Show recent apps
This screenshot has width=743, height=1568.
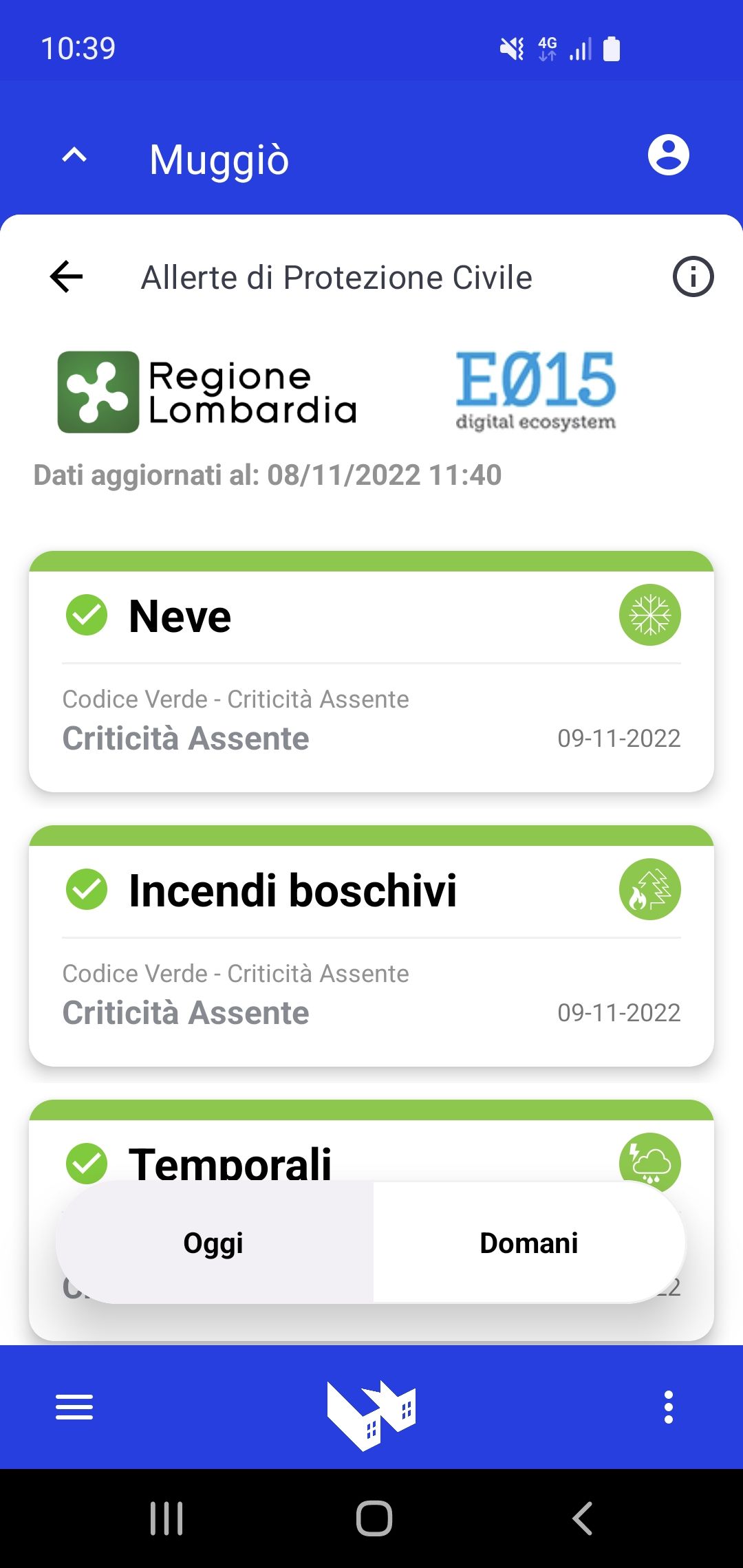pyautogui.click(x=166, y=1518)
